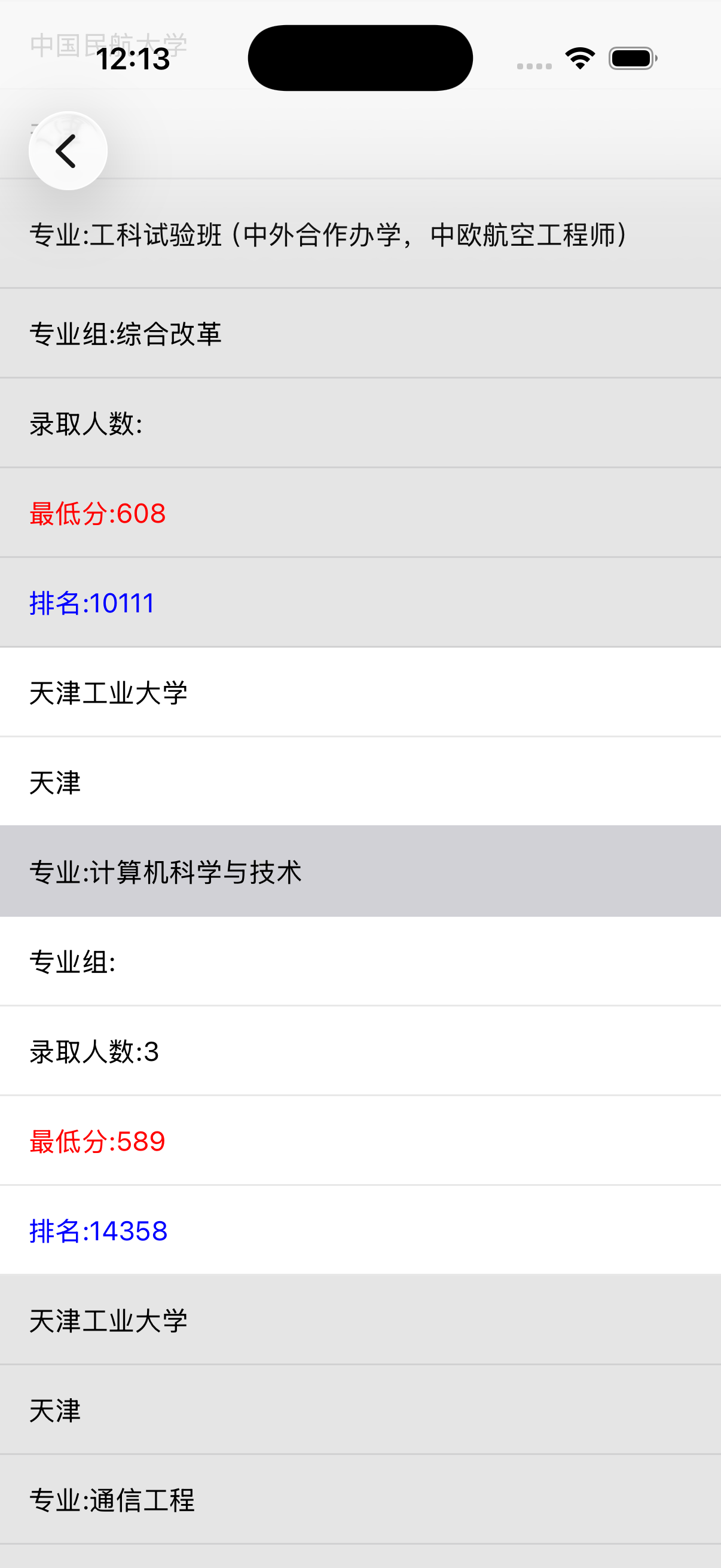
Task: Tap the cellular signal dots icon
Action: (x=534, y=64)
